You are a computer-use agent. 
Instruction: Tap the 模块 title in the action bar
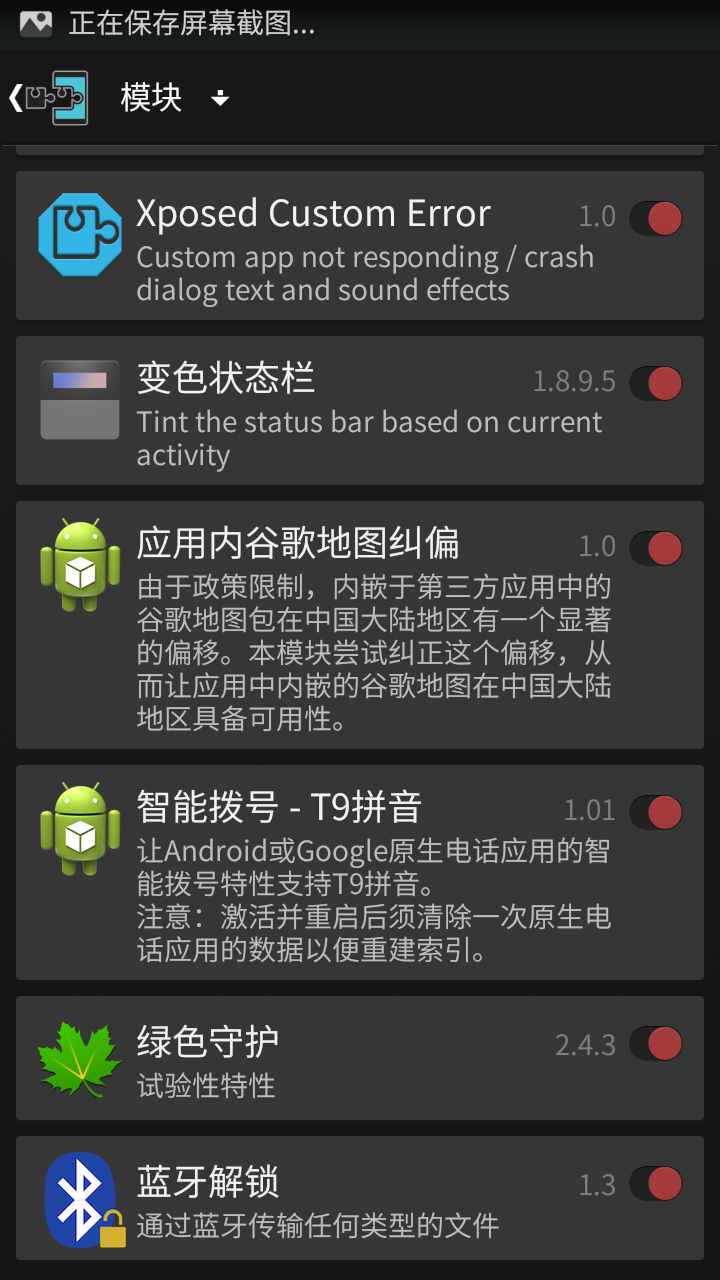[x=150, y=97]
